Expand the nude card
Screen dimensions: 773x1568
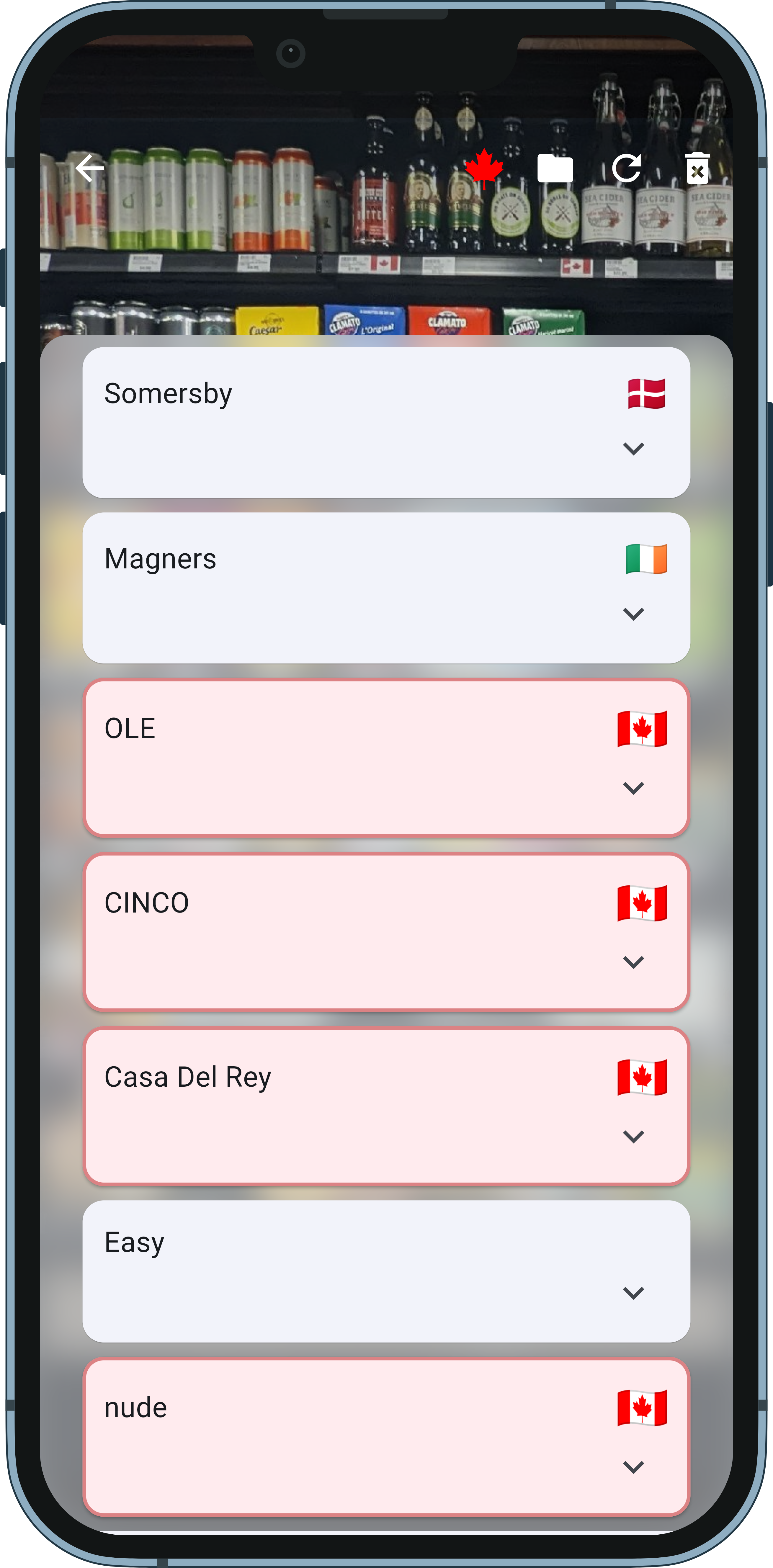634,1467
